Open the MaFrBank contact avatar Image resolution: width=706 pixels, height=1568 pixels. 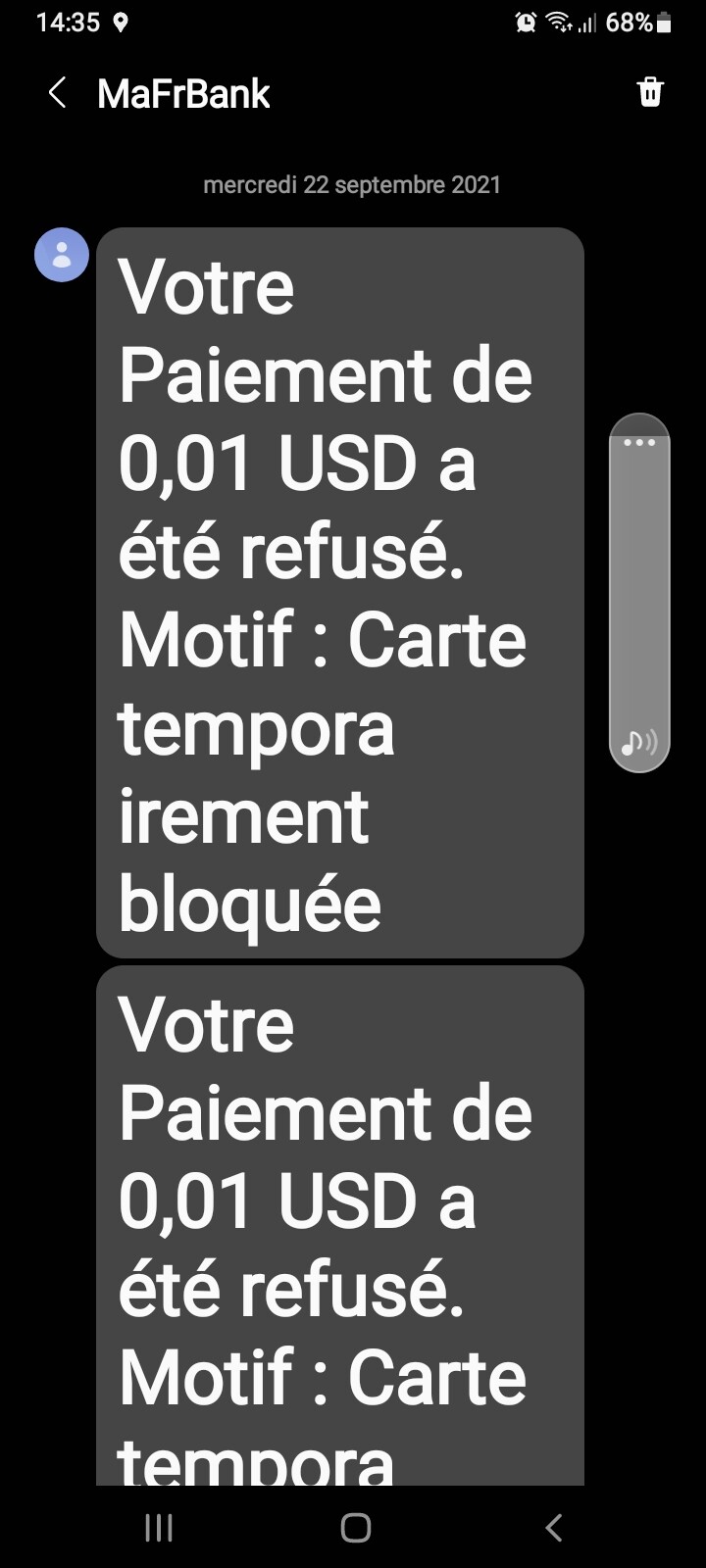point(62,255)
